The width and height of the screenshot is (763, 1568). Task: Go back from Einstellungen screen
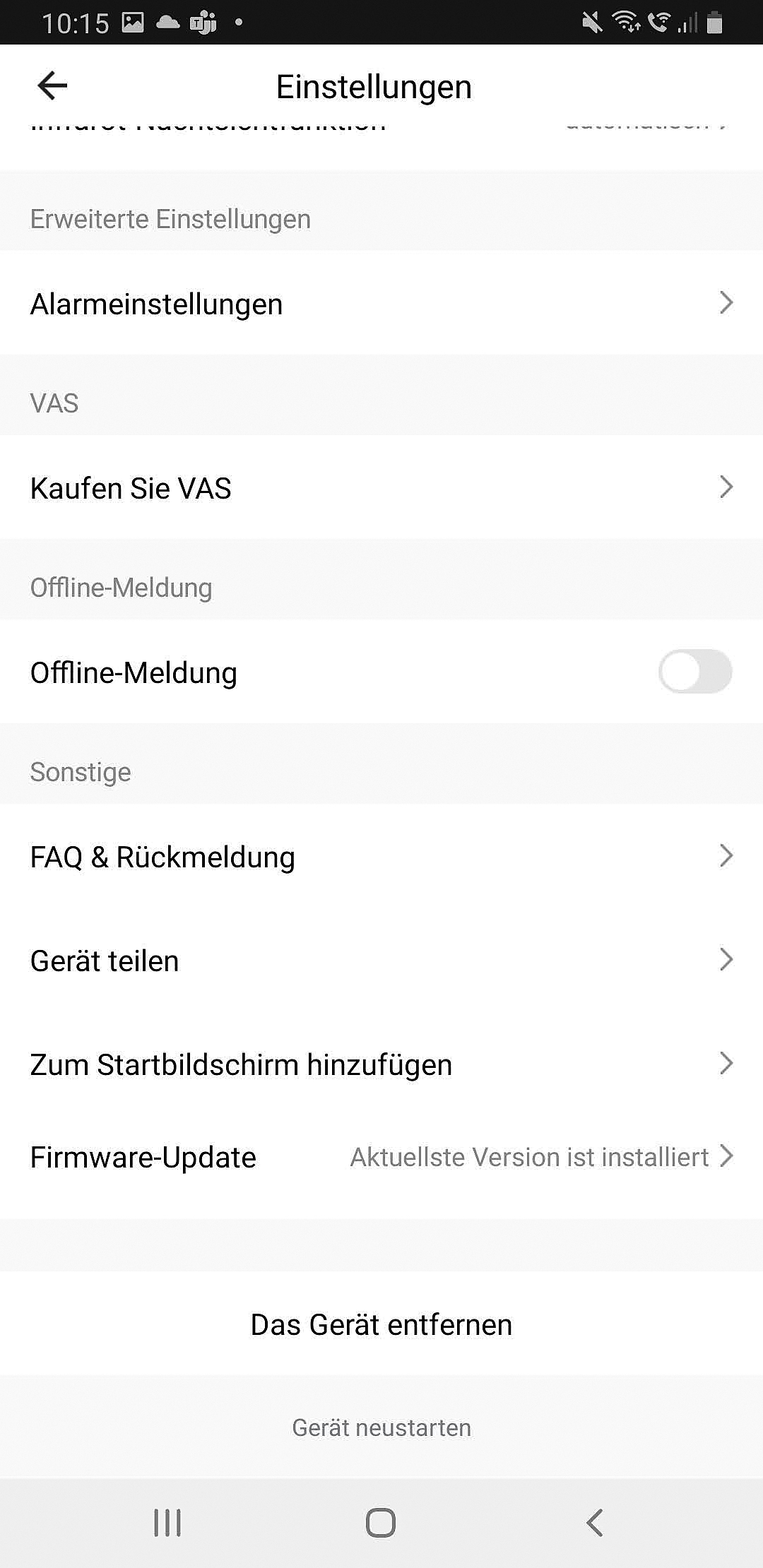click(52, 86)
